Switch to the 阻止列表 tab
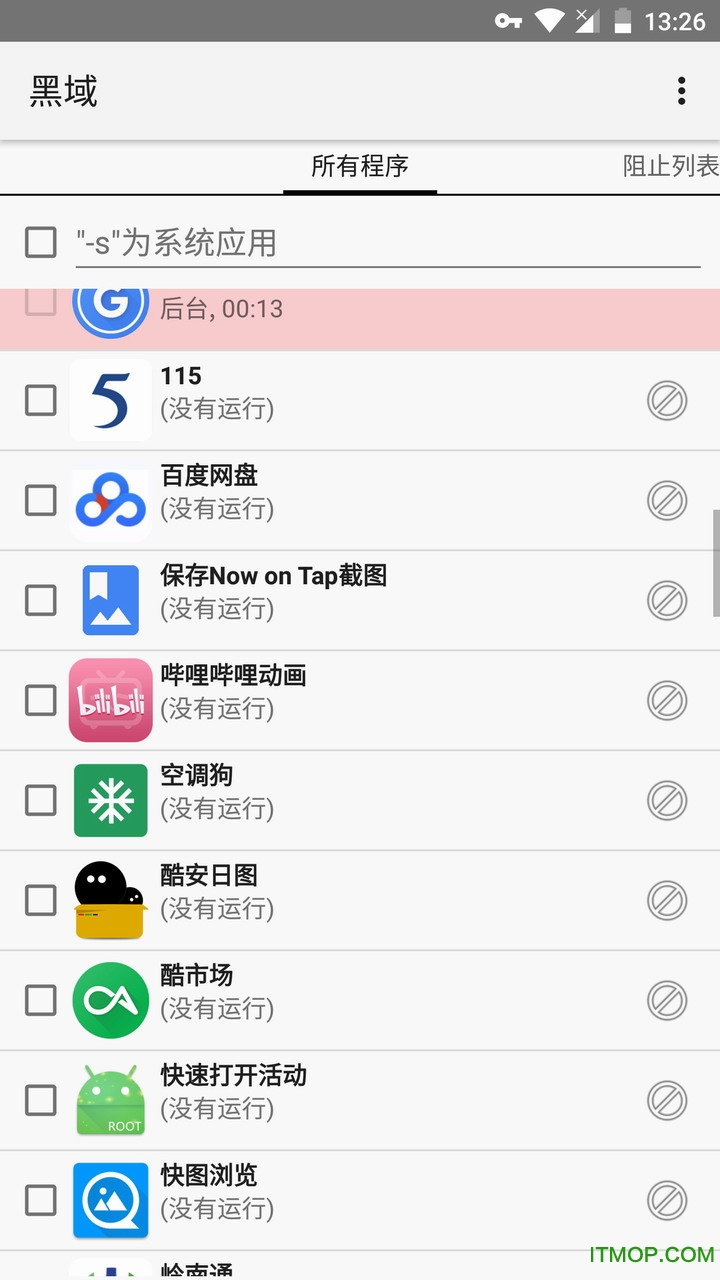 (668, 167)
